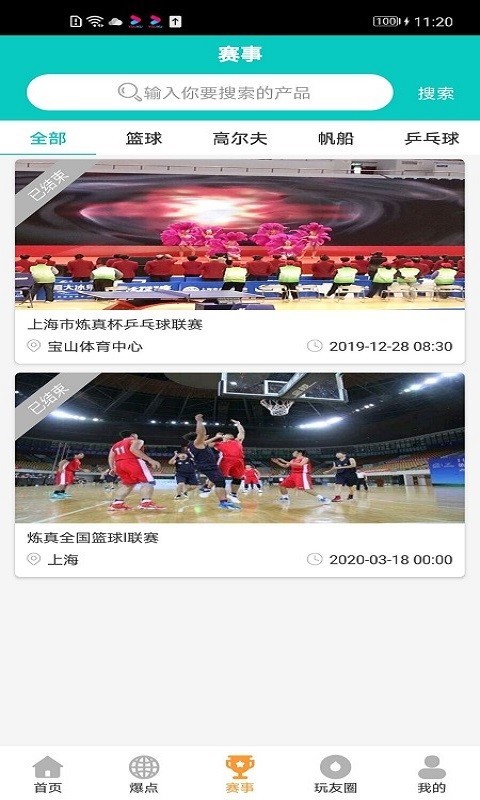
Task: Open the 爆点 tab
Action: coord(144,774)
